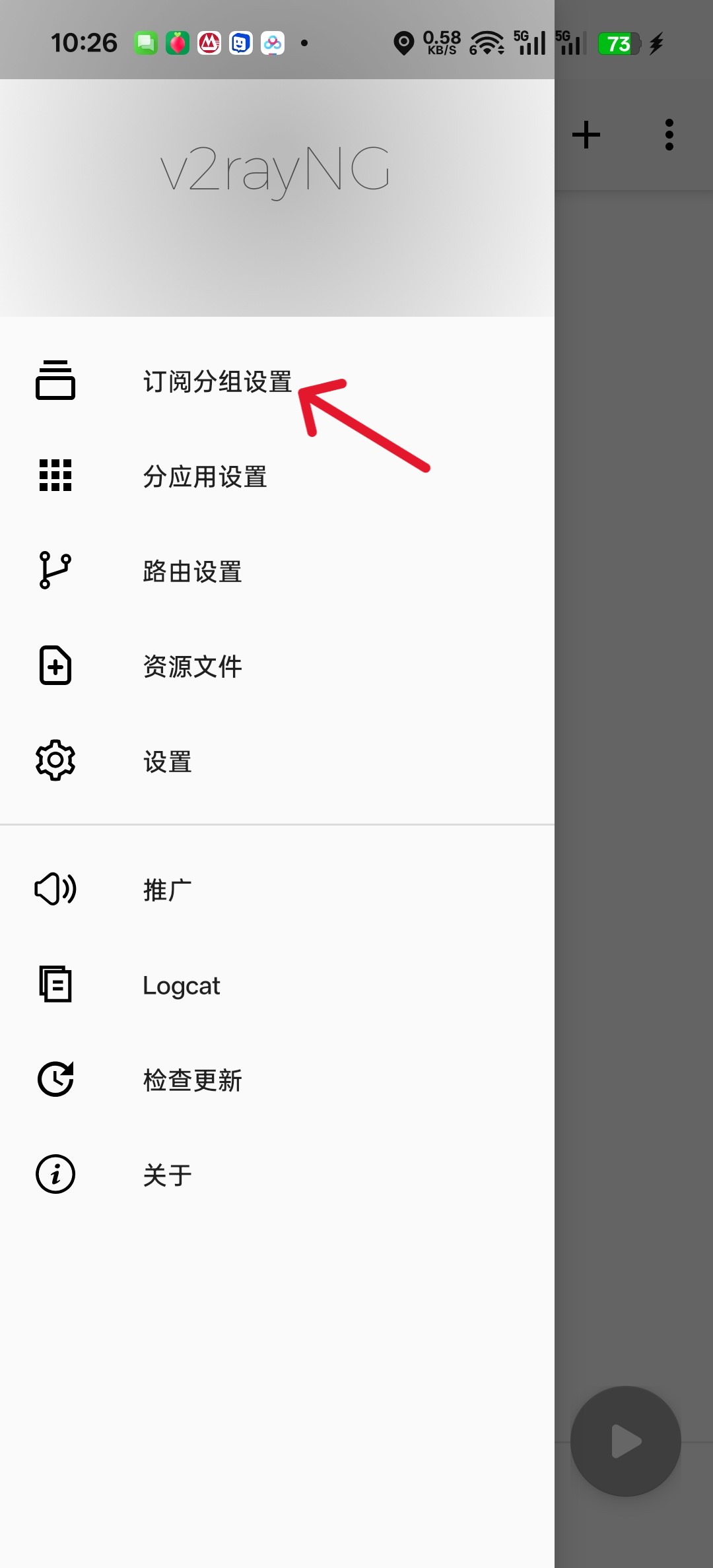View Logcat logs
This screenshot has height=1568, width=713.
click(x=182, y=985)
